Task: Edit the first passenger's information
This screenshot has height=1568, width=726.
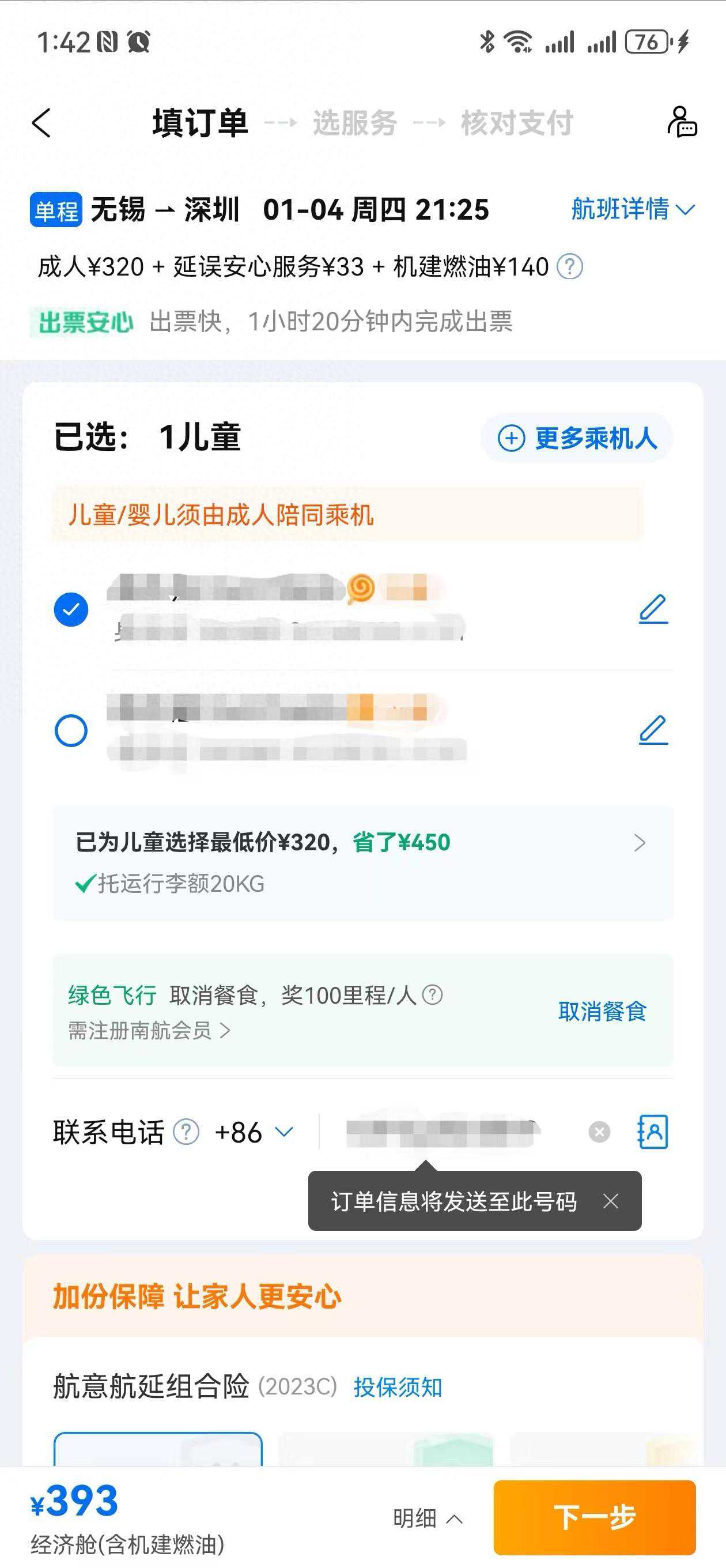Action: pos(653,609)
